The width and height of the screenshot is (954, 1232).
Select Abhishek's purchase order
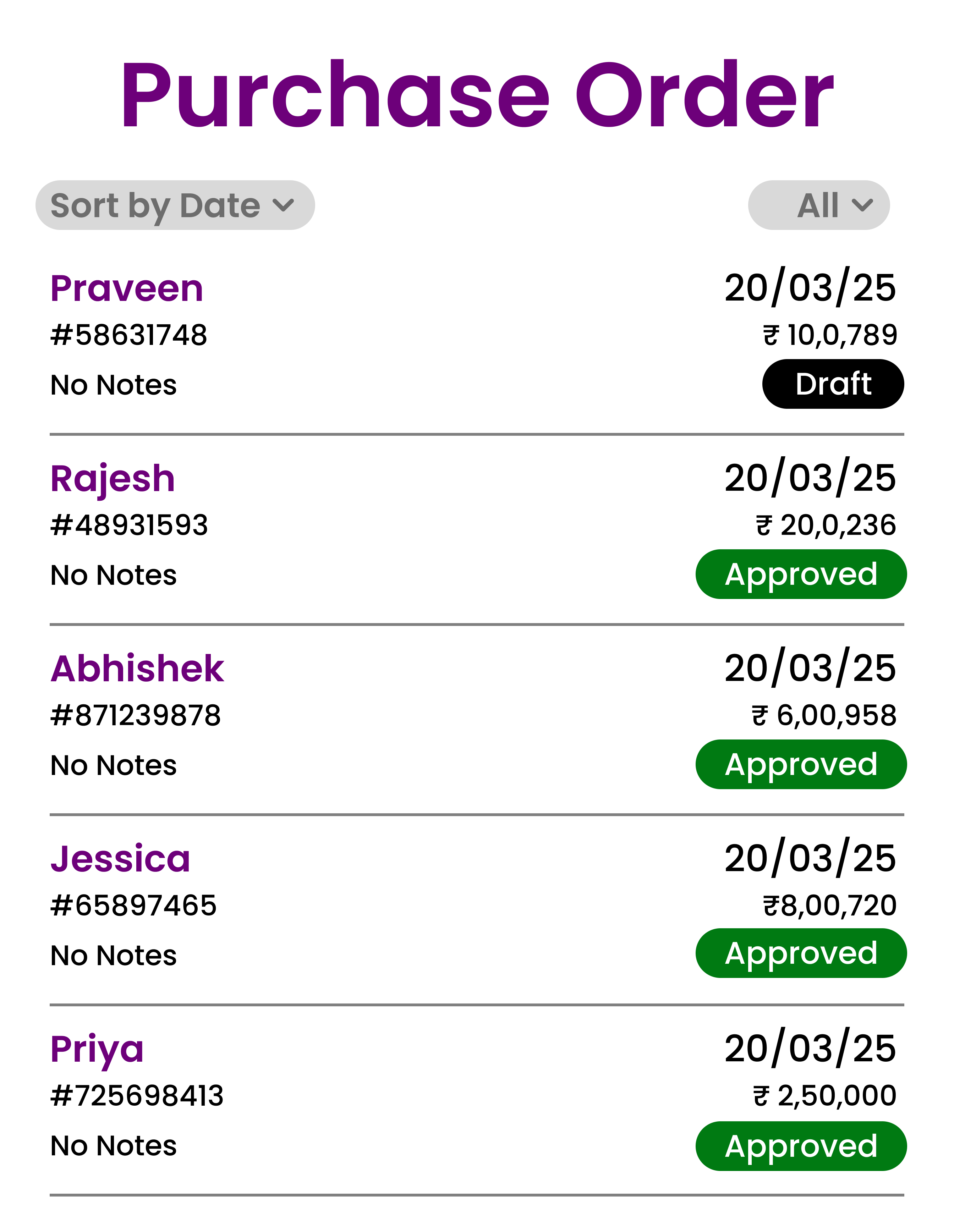tap(137, 669)
